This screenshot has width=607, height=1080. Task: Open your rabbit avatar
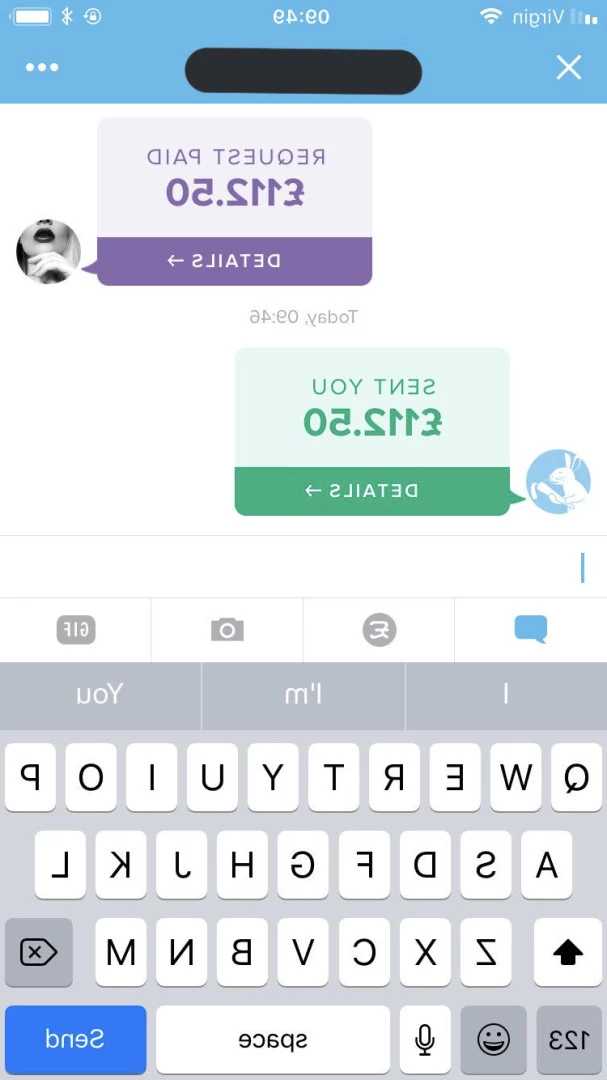[x=559, y=481]
